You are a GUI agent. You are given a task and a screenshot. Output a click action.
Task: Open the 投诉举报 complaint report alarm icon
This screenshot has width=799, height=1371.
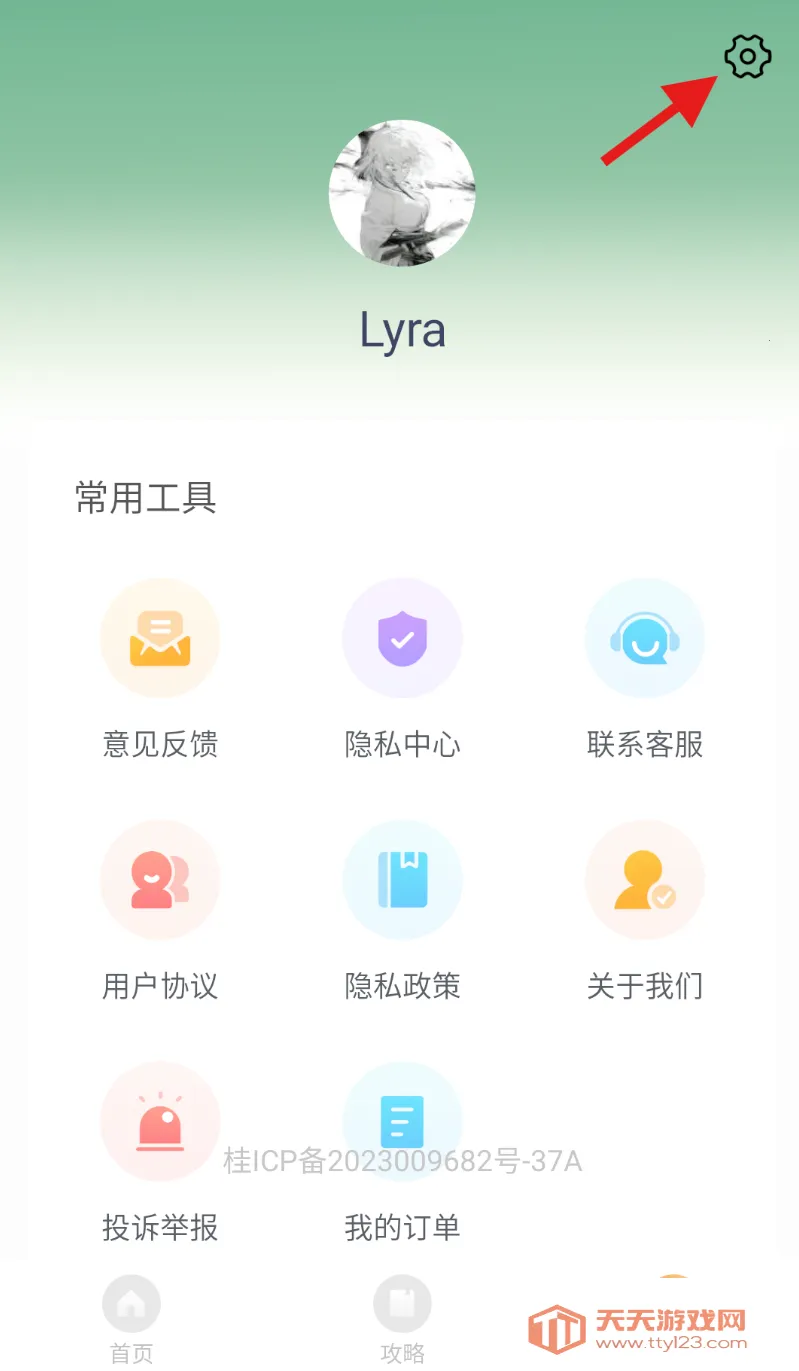160,1121
